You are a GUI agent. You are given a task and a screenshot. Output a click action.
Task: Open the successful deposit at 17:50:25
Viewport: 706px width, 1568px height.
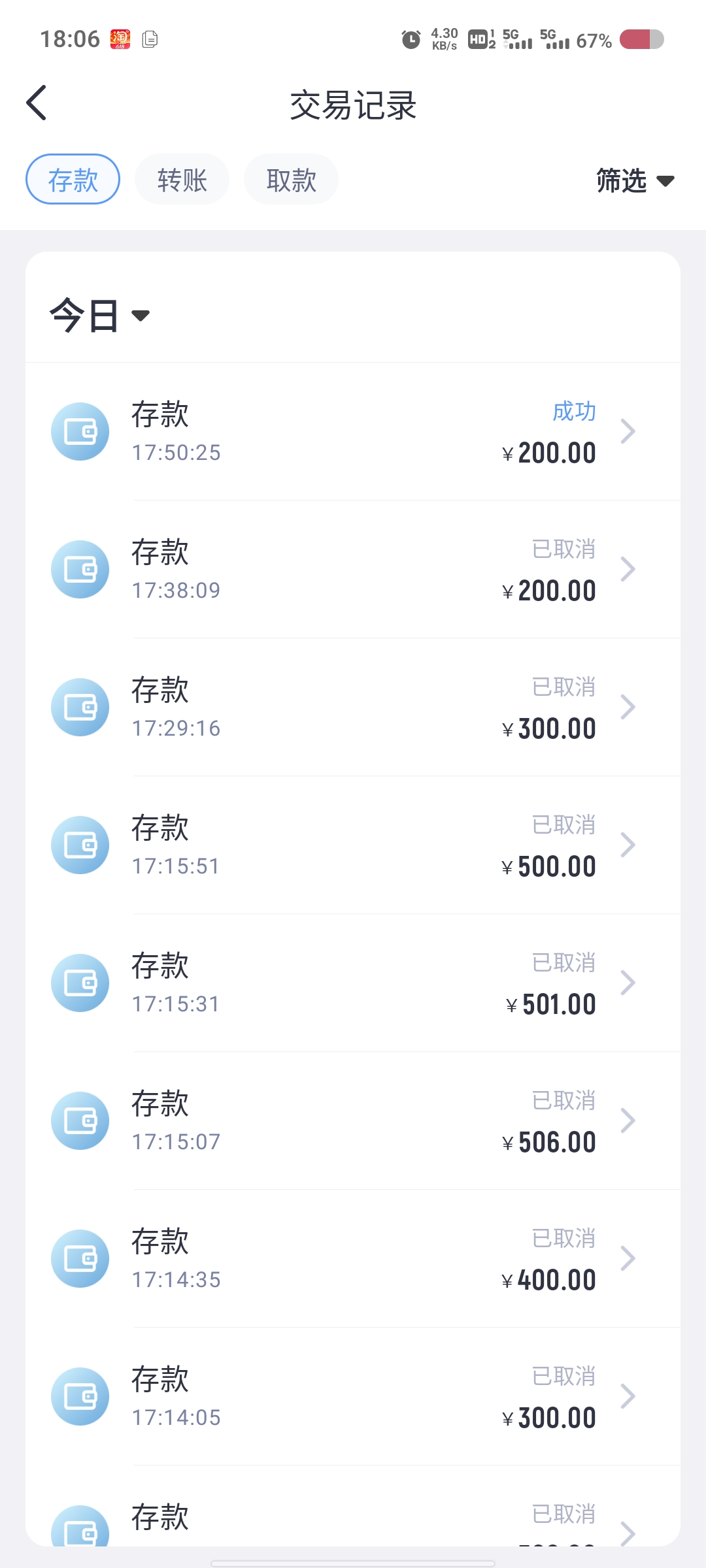point(353,432)
